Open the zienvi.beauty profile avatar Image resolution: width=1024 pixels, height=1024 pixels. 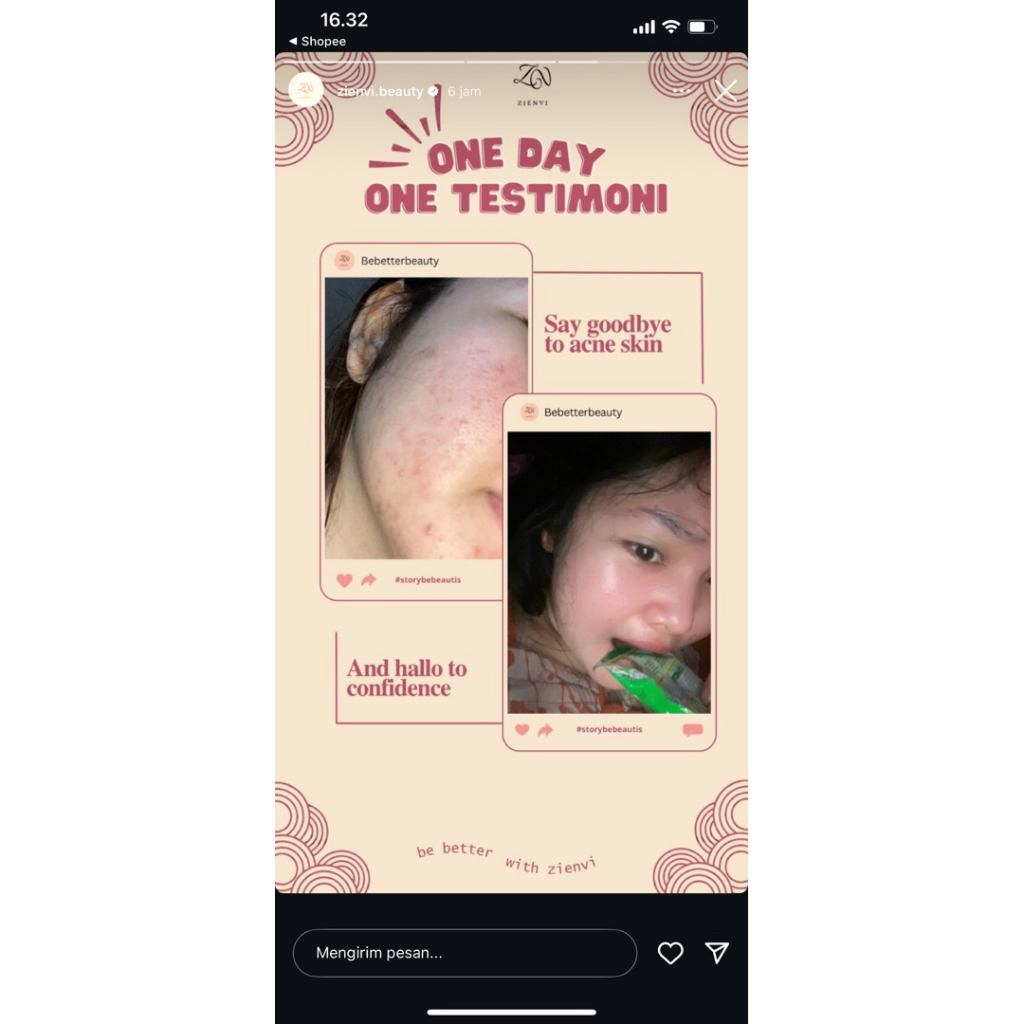306,90
